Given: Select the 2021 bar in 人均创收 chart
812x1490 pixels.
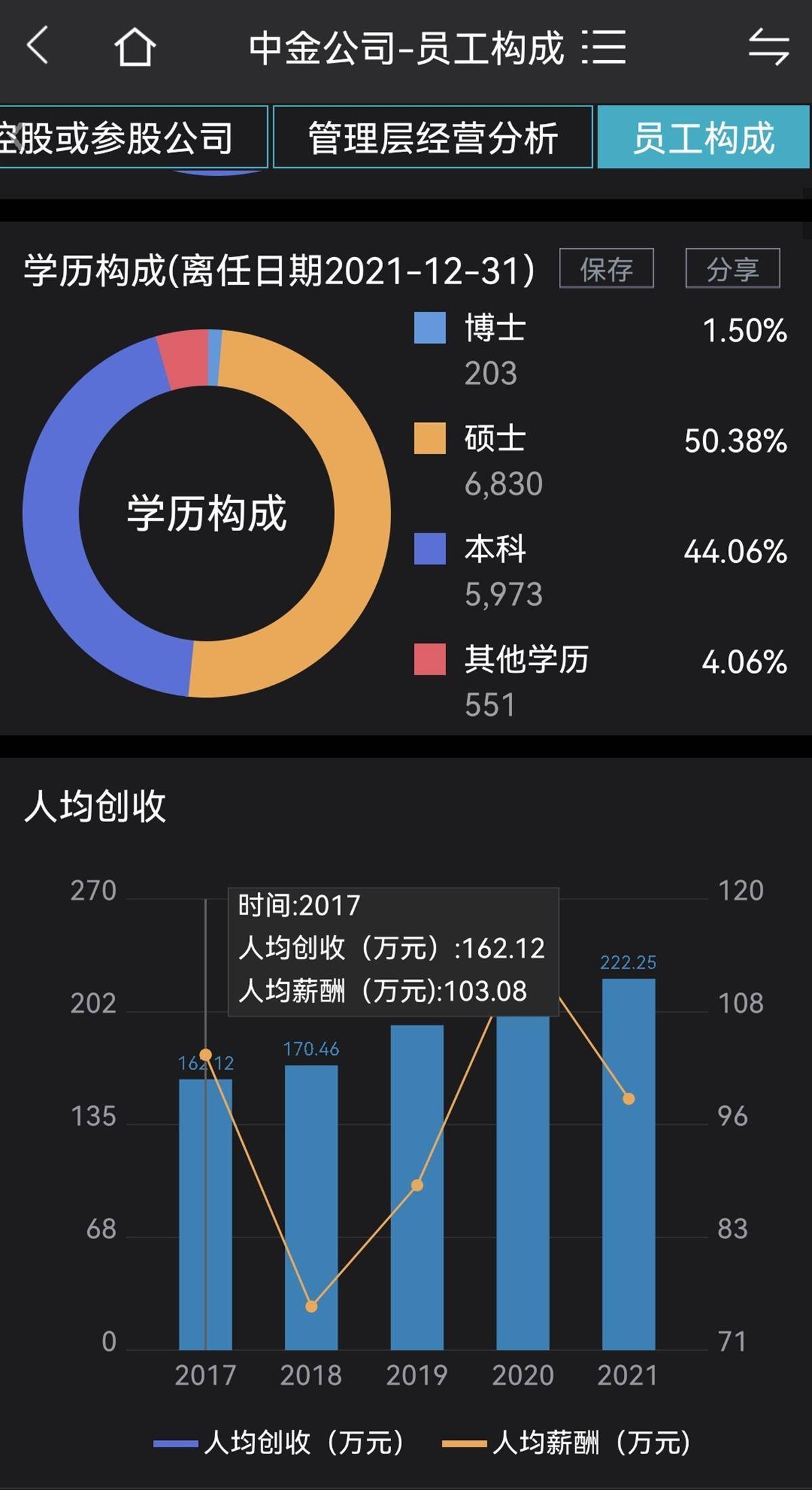Looking at the screenshot, I should point(629,1164).
